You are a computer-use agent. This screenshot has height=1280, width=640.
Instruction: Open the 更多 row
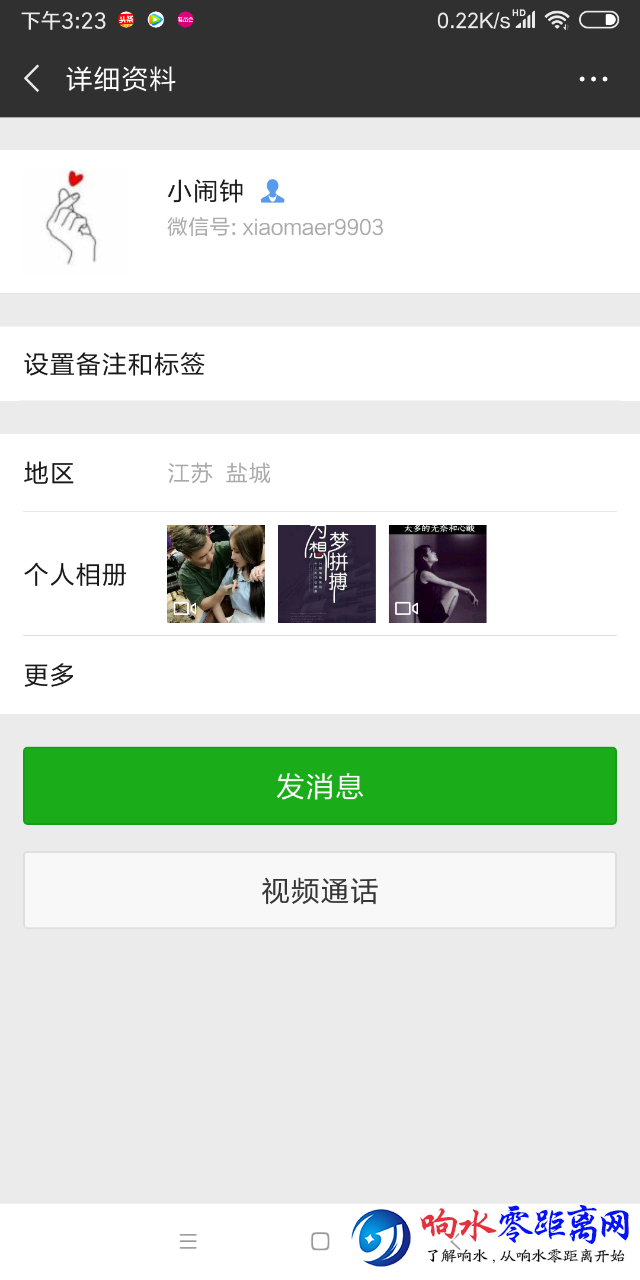click(x=320, y=675)
